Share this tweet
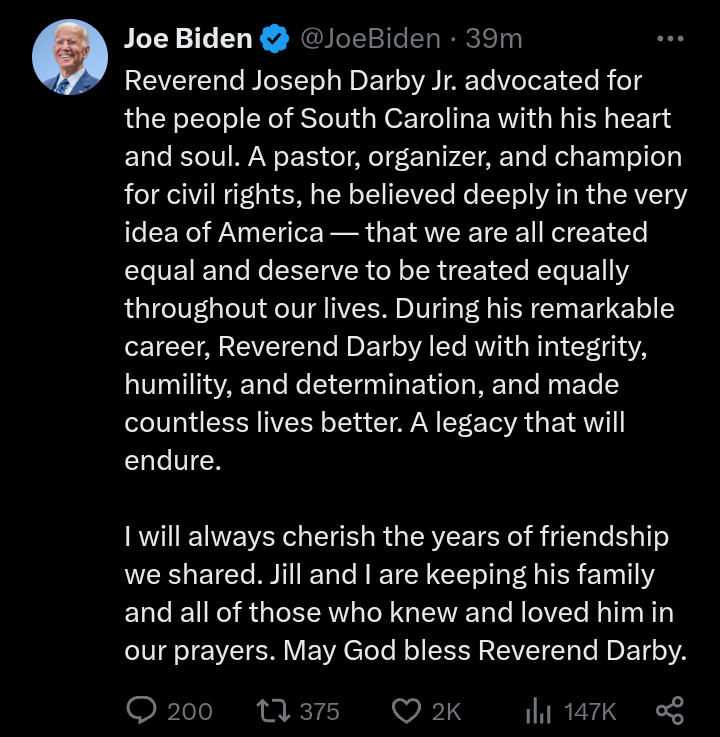 coord(669,711)
